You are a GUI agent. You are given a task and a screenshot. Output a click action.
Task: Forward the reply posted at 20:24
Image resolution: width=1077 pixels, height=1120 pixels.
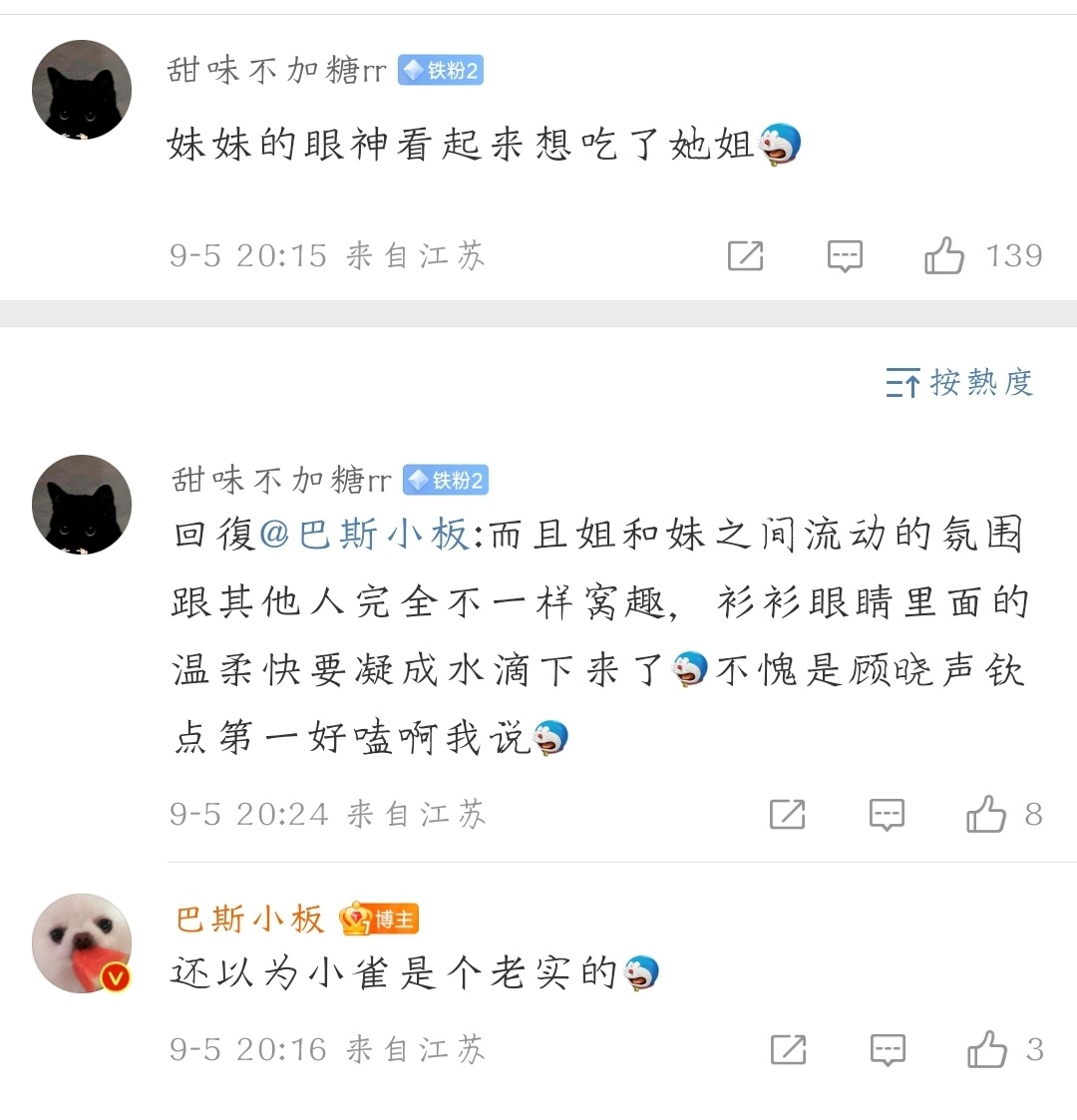tap(787, 815)
